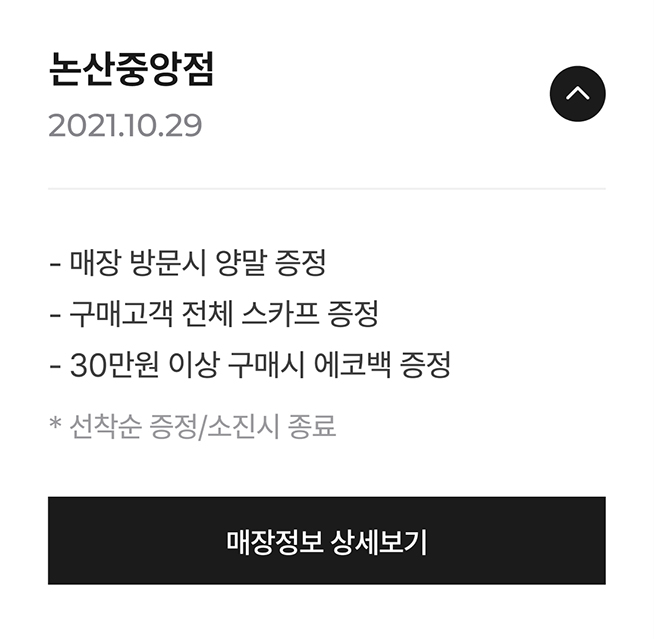Collapse the 논산중앙점 section
This screenshot has width=654, height=639.
[x=577, y=95]
